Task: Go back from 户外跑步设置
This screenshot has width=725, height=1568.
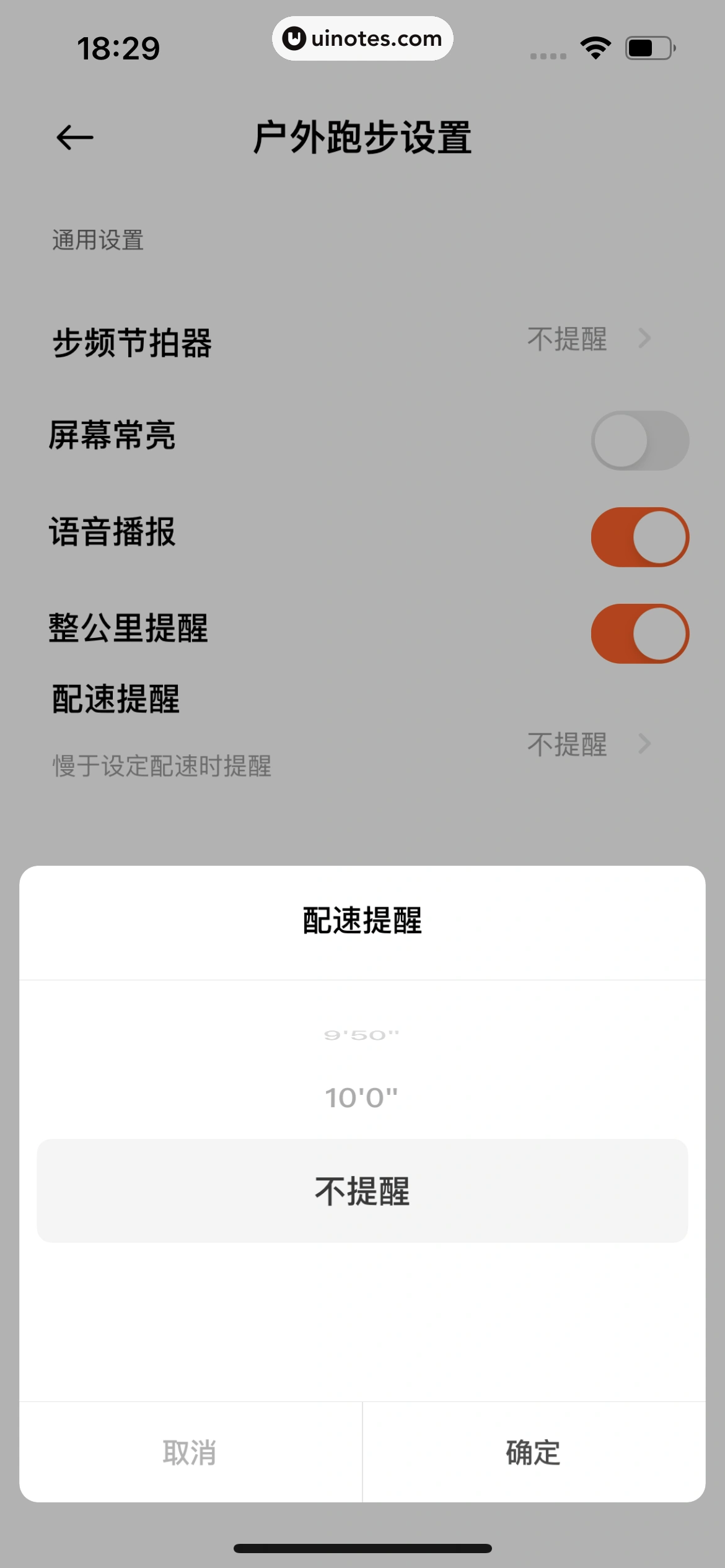Action: coord(75,137)
